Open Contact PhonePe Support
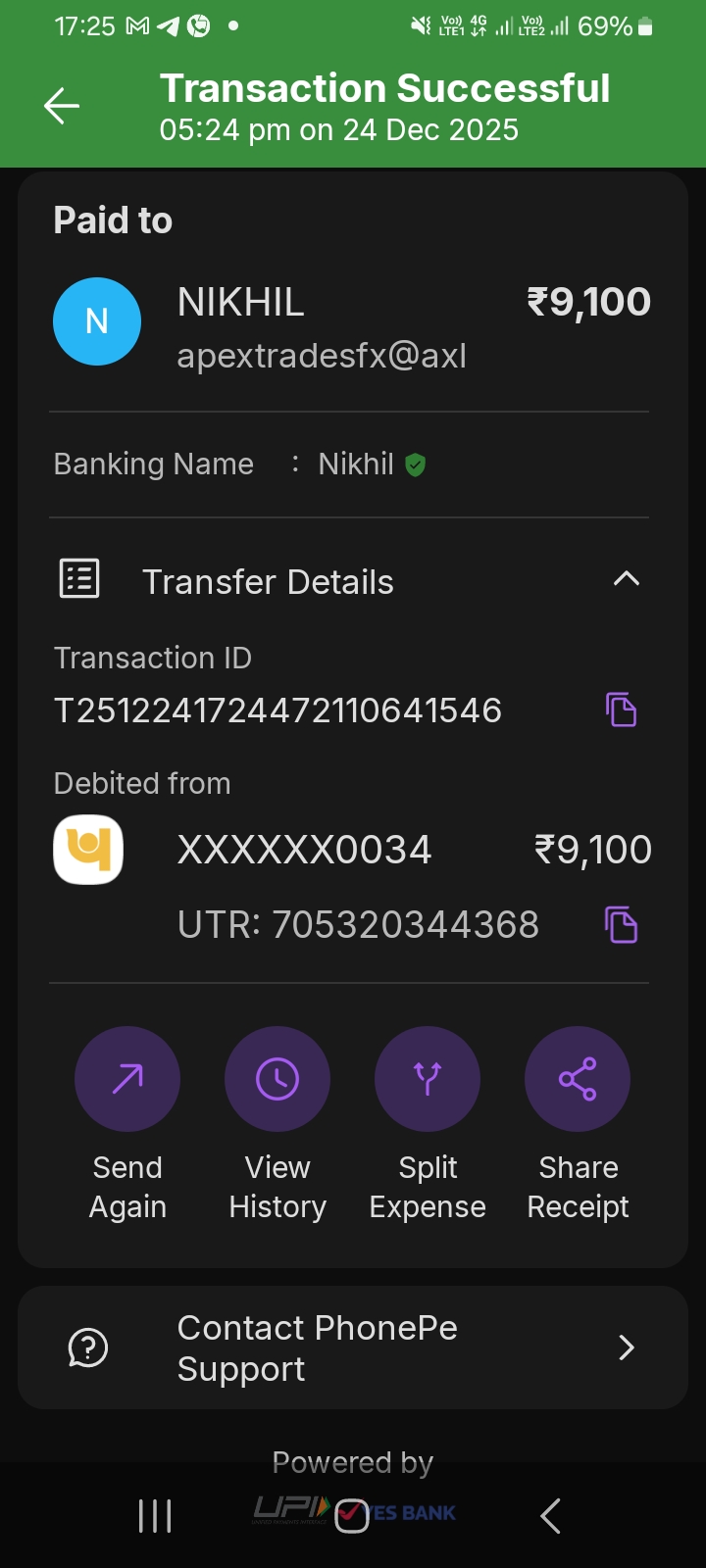This screenshot has height=1568, width=706. [x=353, y=1347]
